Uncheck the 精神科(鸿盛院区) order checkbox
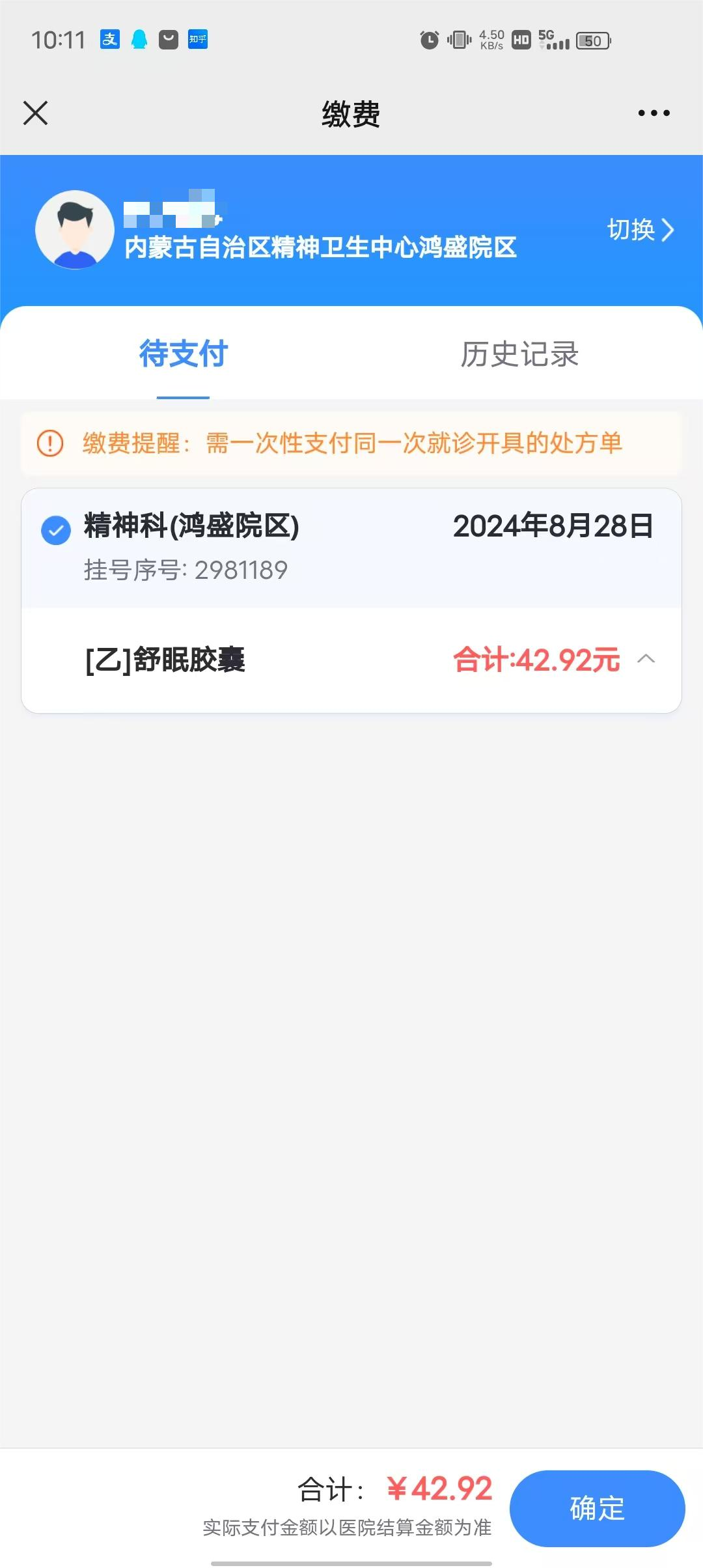 point(56,529)
